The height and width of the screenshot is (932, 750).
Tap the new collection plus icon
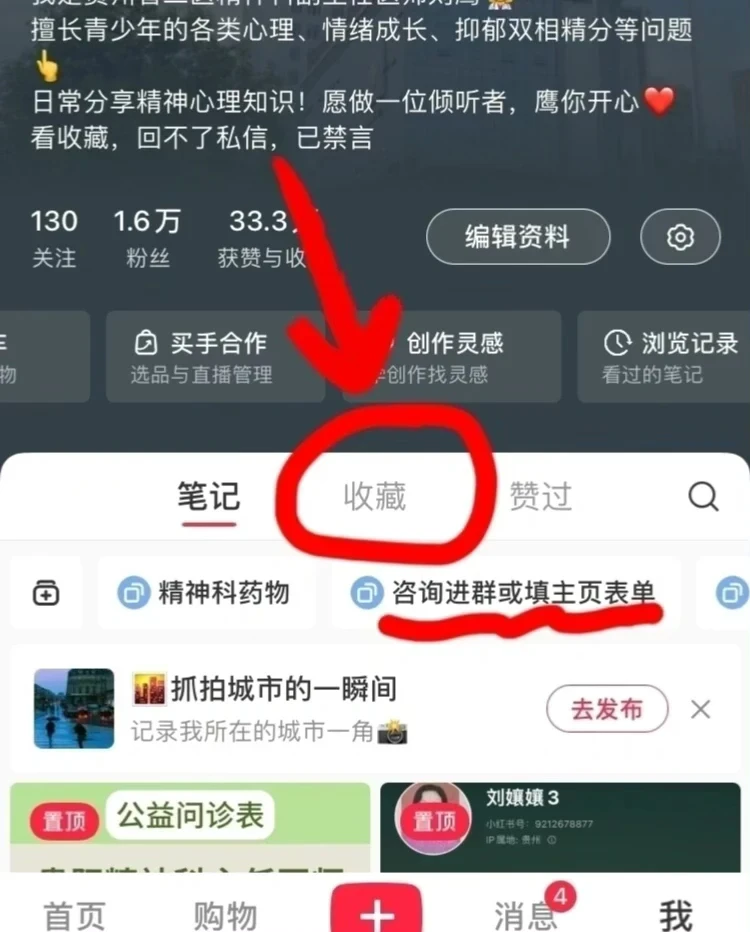click(44, 593)
